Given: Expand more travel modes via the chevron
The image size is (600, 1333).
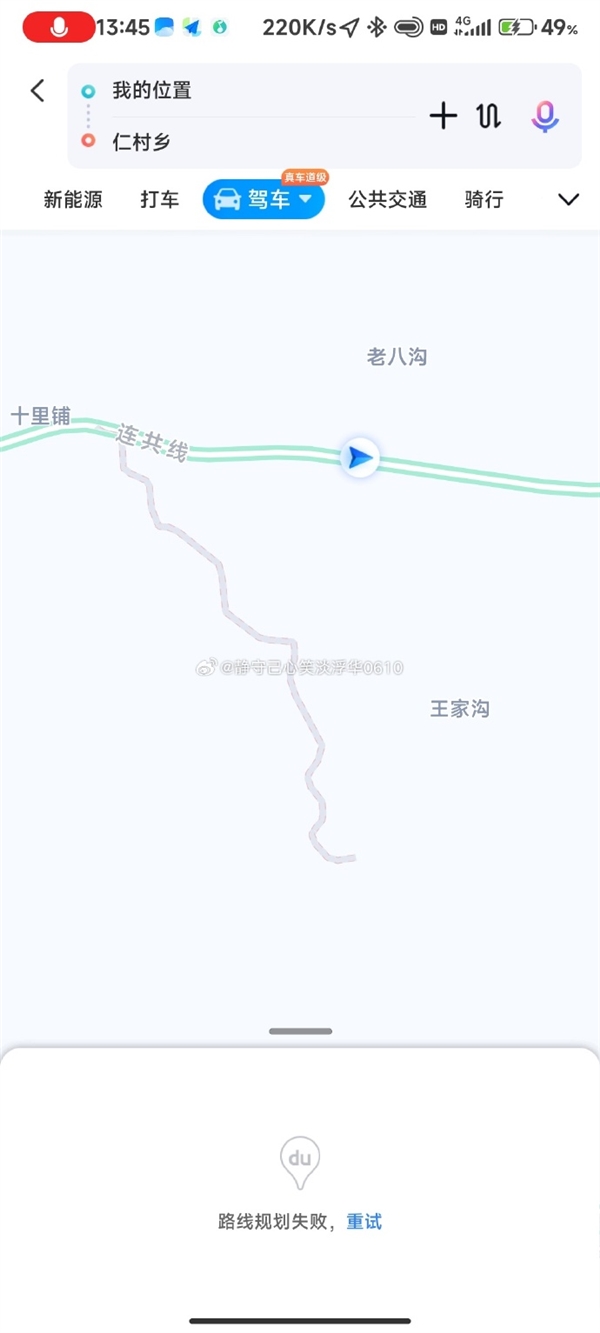Looking at the screenshot, I should click(x=568, y=200).
